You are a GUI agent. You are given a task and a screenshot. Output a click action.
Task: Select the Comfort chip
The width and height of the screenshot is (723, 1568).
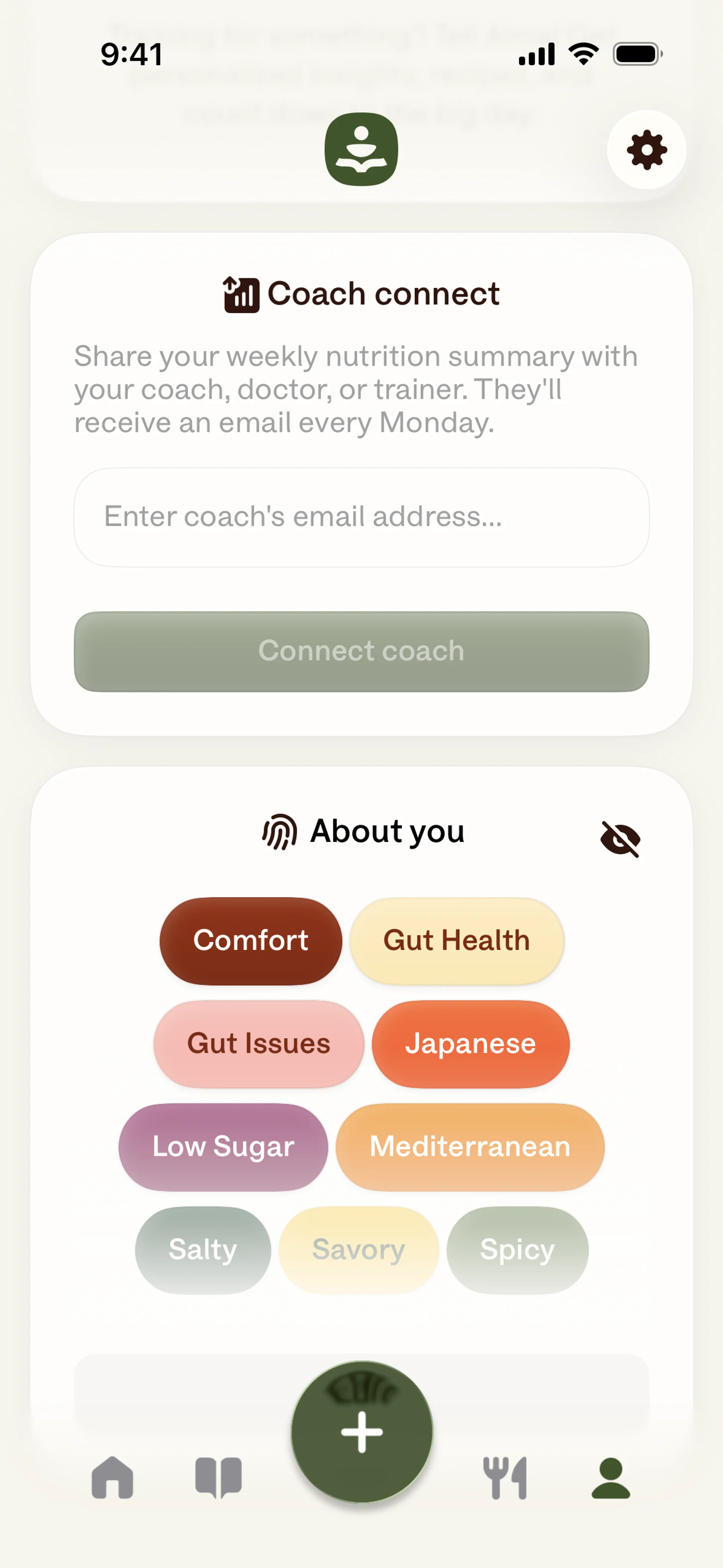(x=251, y=940)
